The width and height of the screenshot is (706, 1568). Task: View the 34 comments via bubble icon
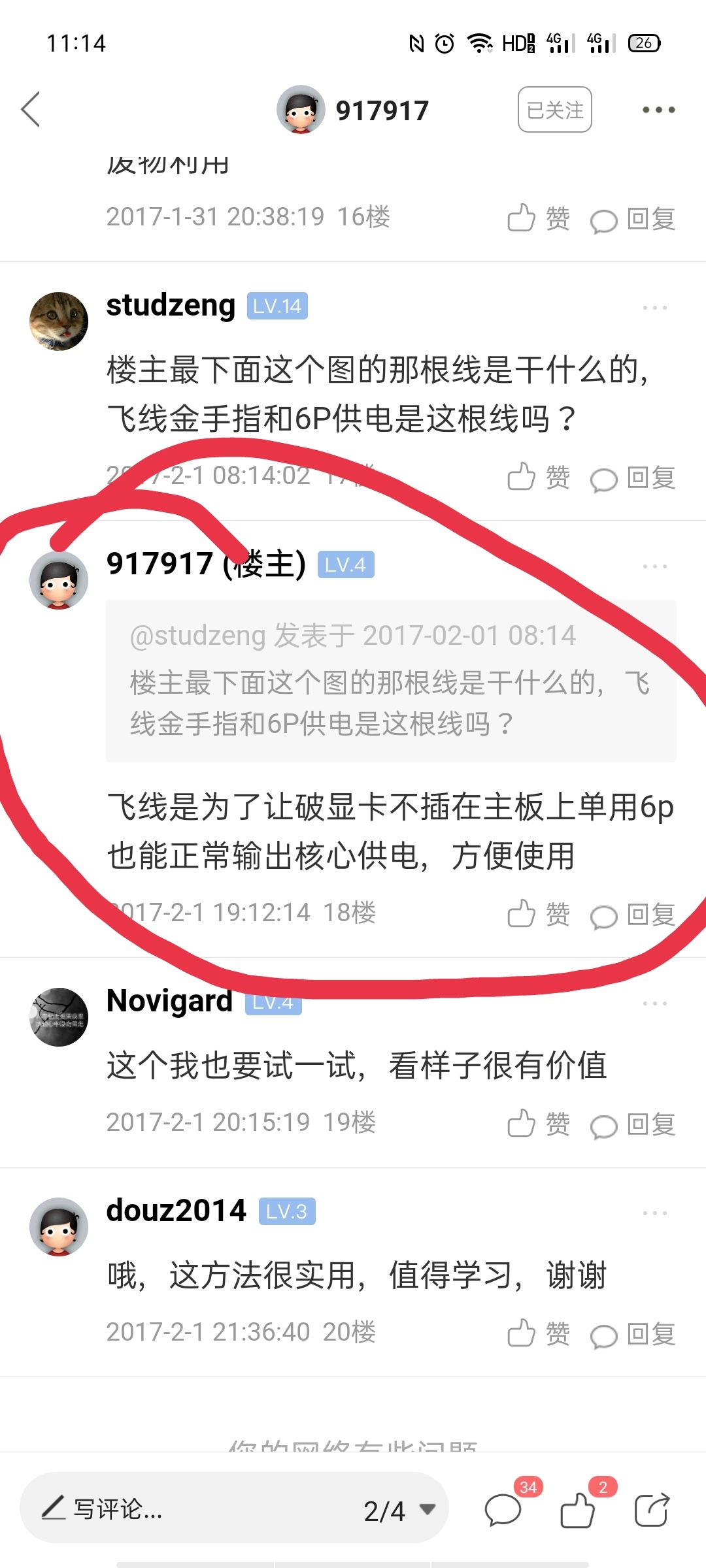point(503,1509)
